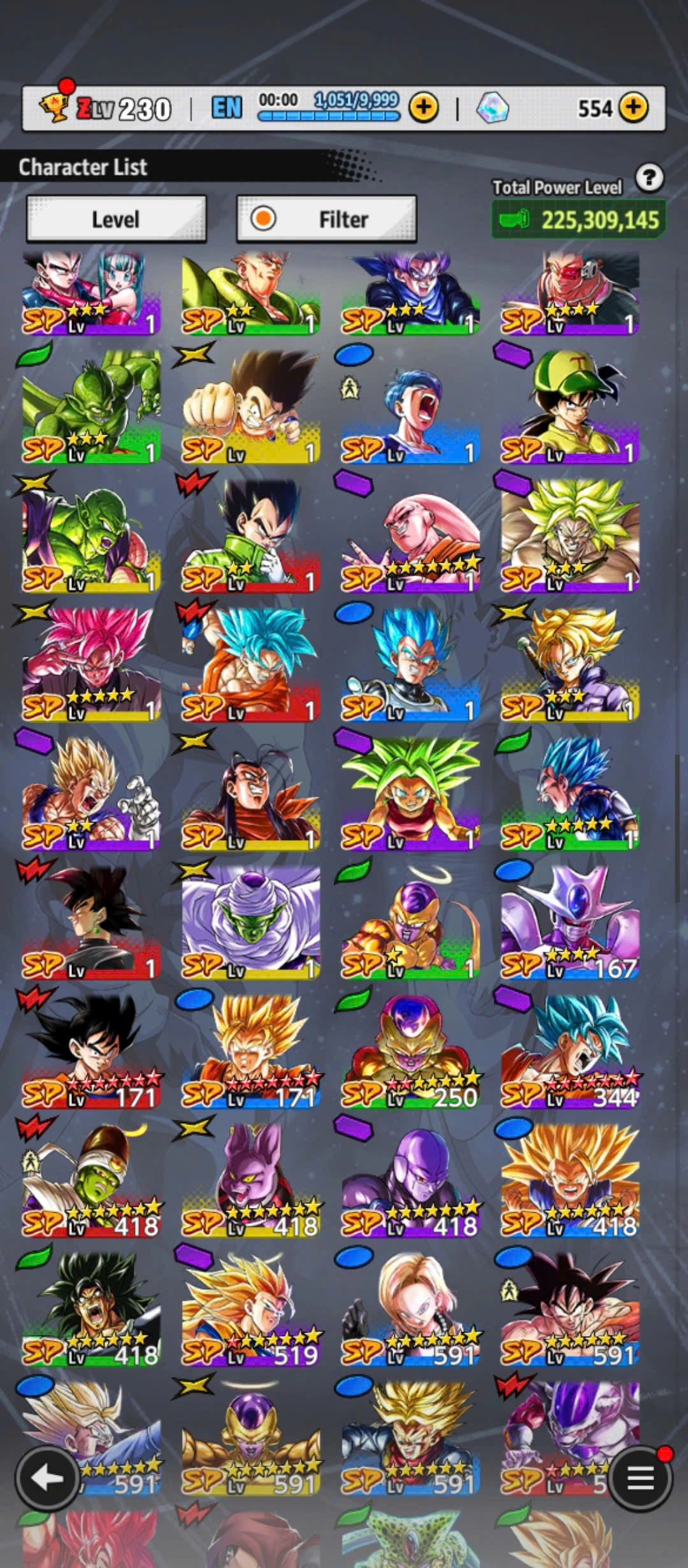Open the pink-haired Goku Black Rosé tile
This screenshot has width=688, height=1568.
coord(92,663)
